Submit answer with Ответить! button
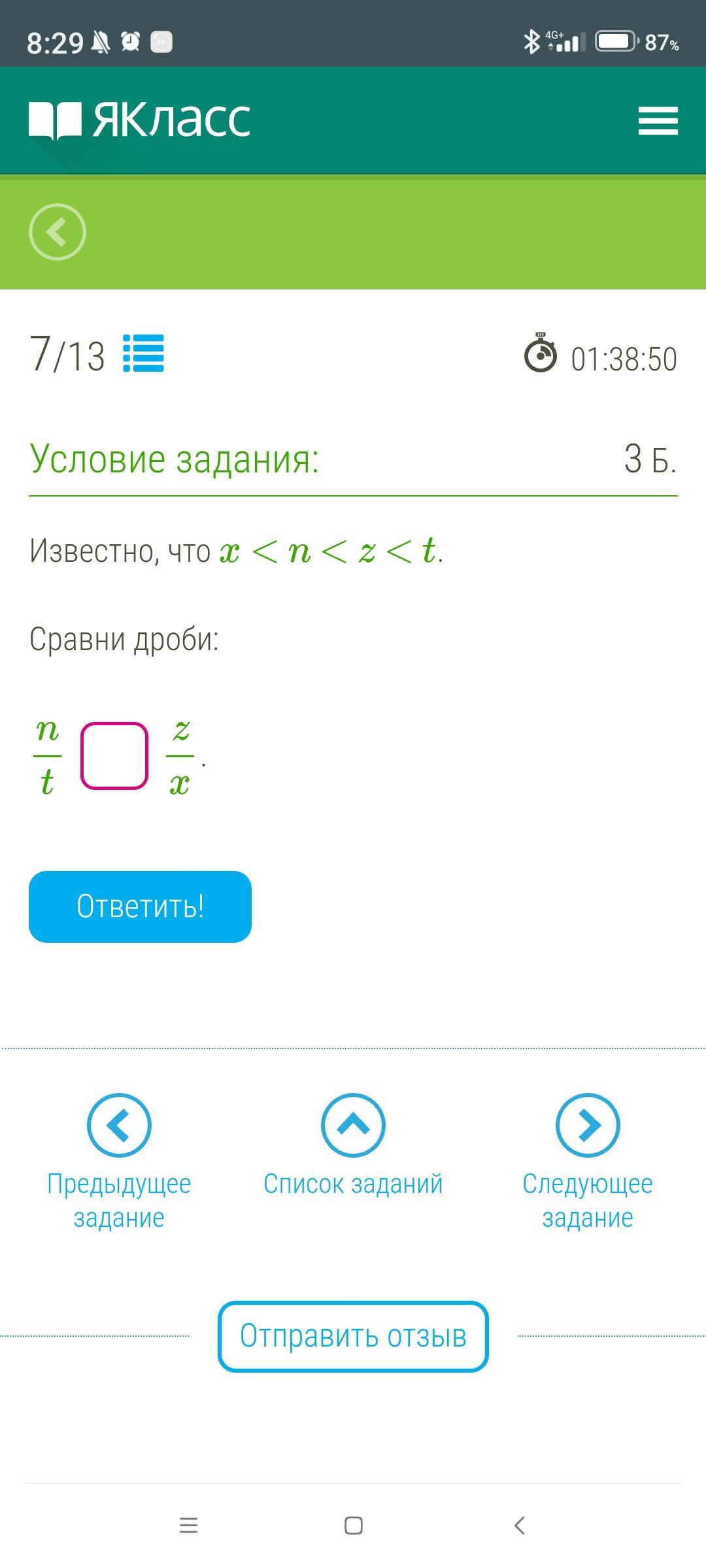The width and height of the screenshot is (706, 1568). click(x=140, y=906)
